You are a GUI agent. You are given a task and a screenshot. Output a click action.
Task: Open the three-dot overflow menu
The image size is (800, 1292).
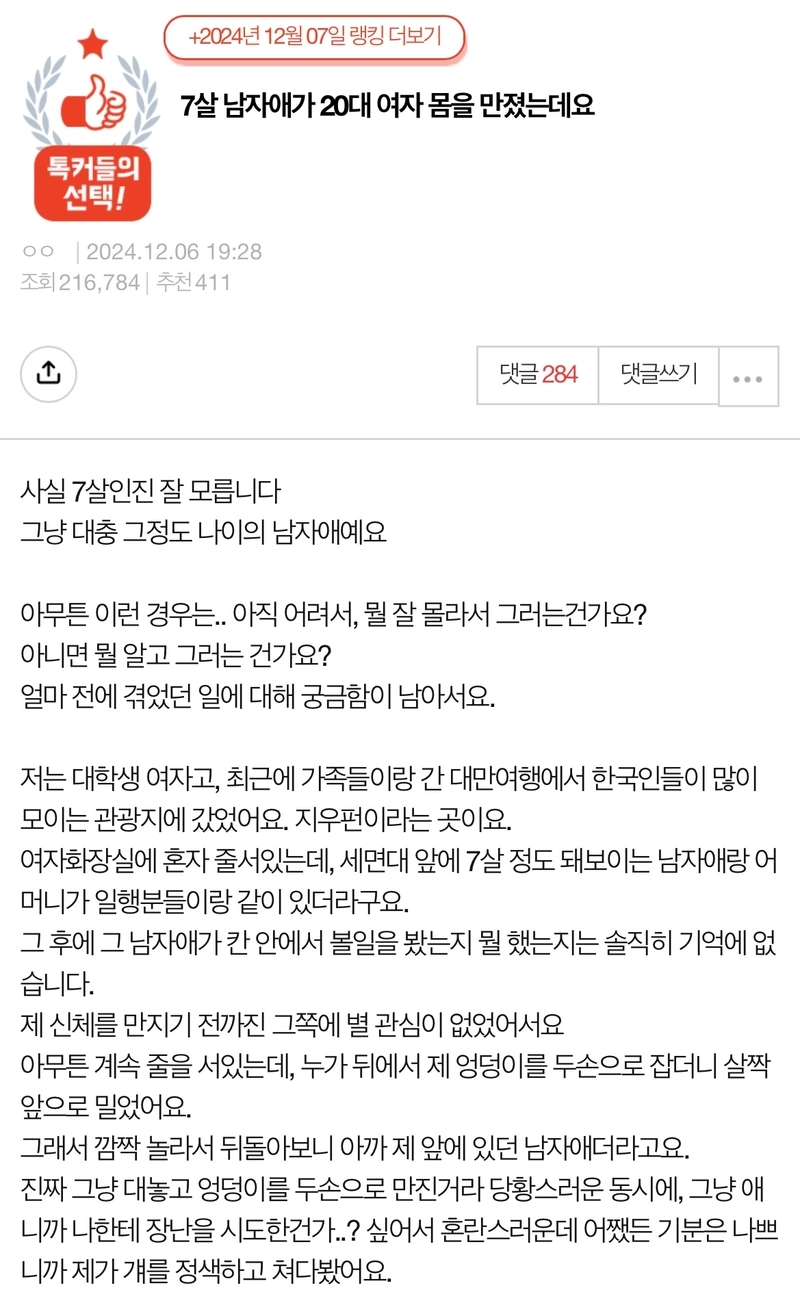pyautogui.click(x=749, y=376)
